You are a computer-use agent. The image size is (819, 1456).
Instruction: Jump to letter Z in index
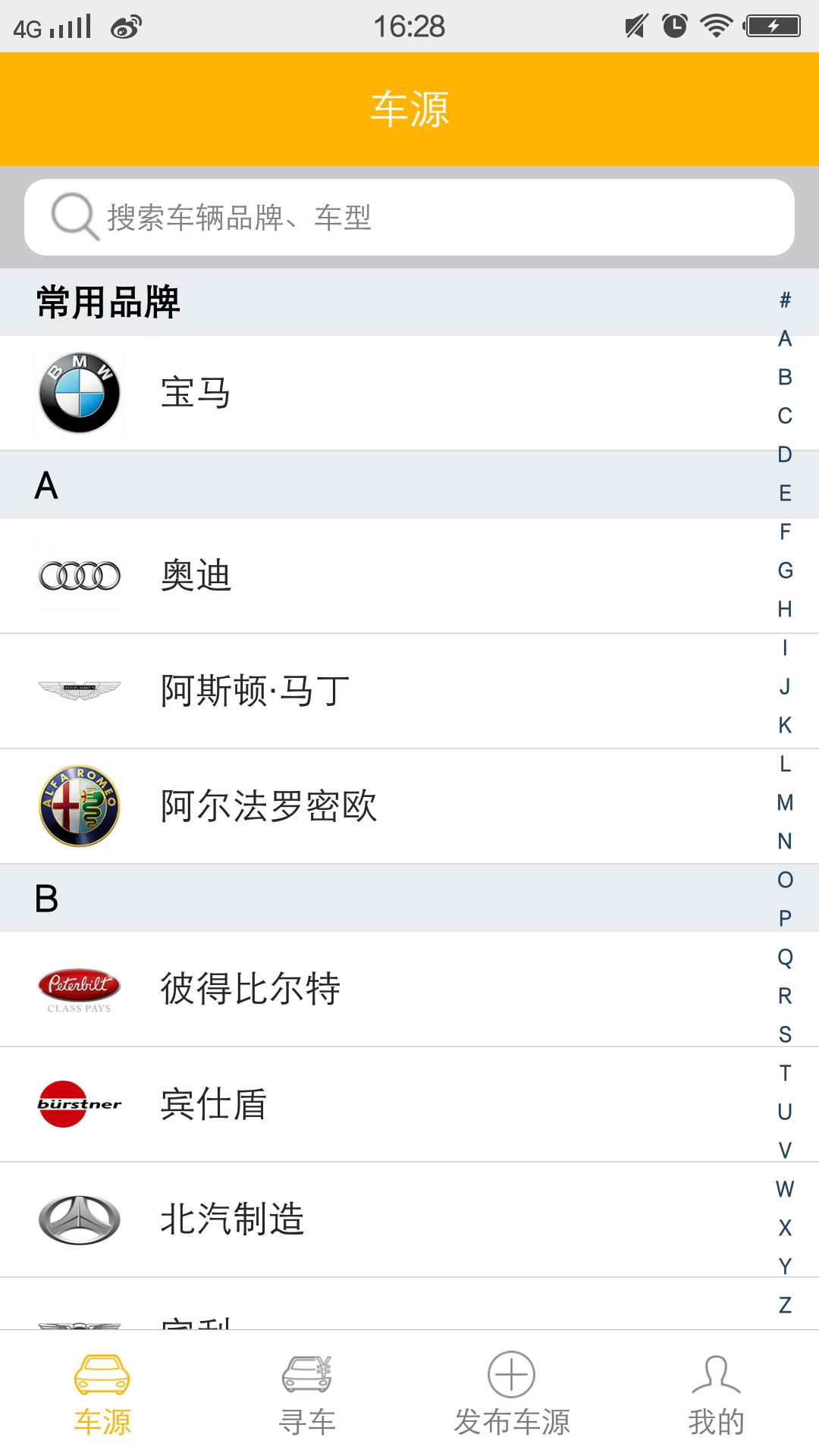coord(785,1305)
